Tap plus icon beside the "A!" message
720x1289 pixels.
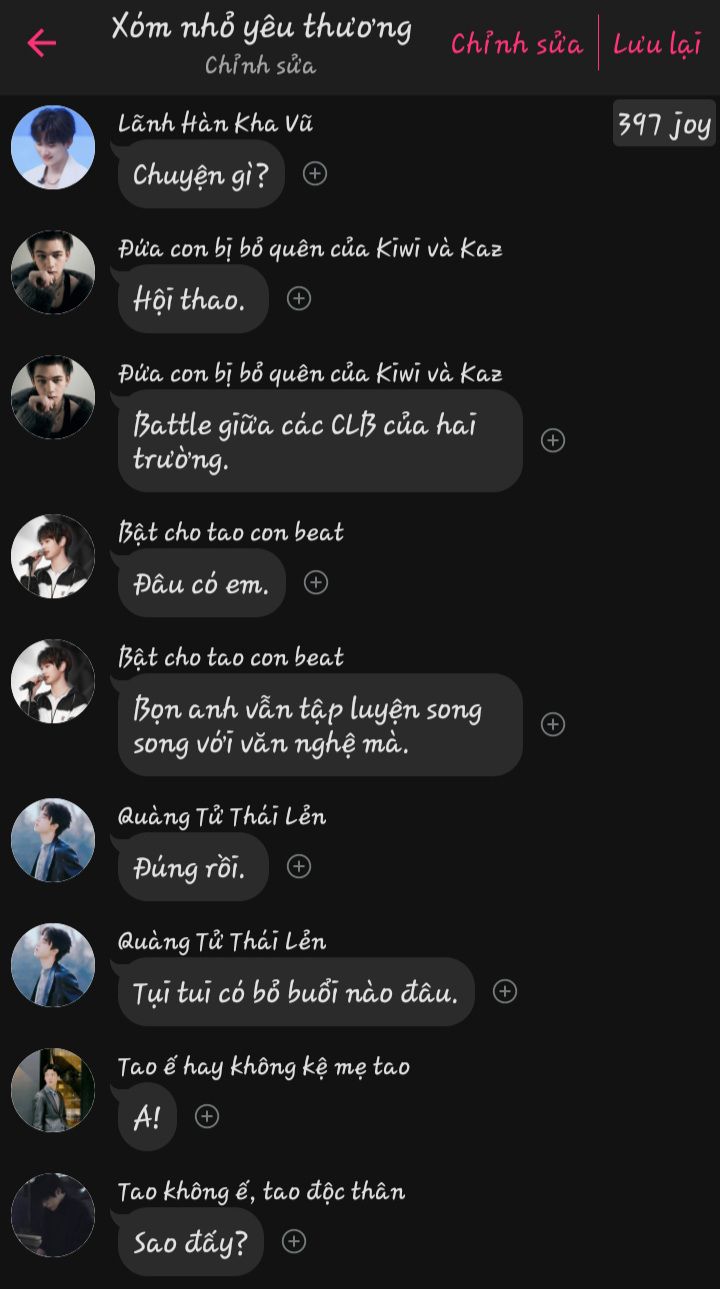(207, 1116)
